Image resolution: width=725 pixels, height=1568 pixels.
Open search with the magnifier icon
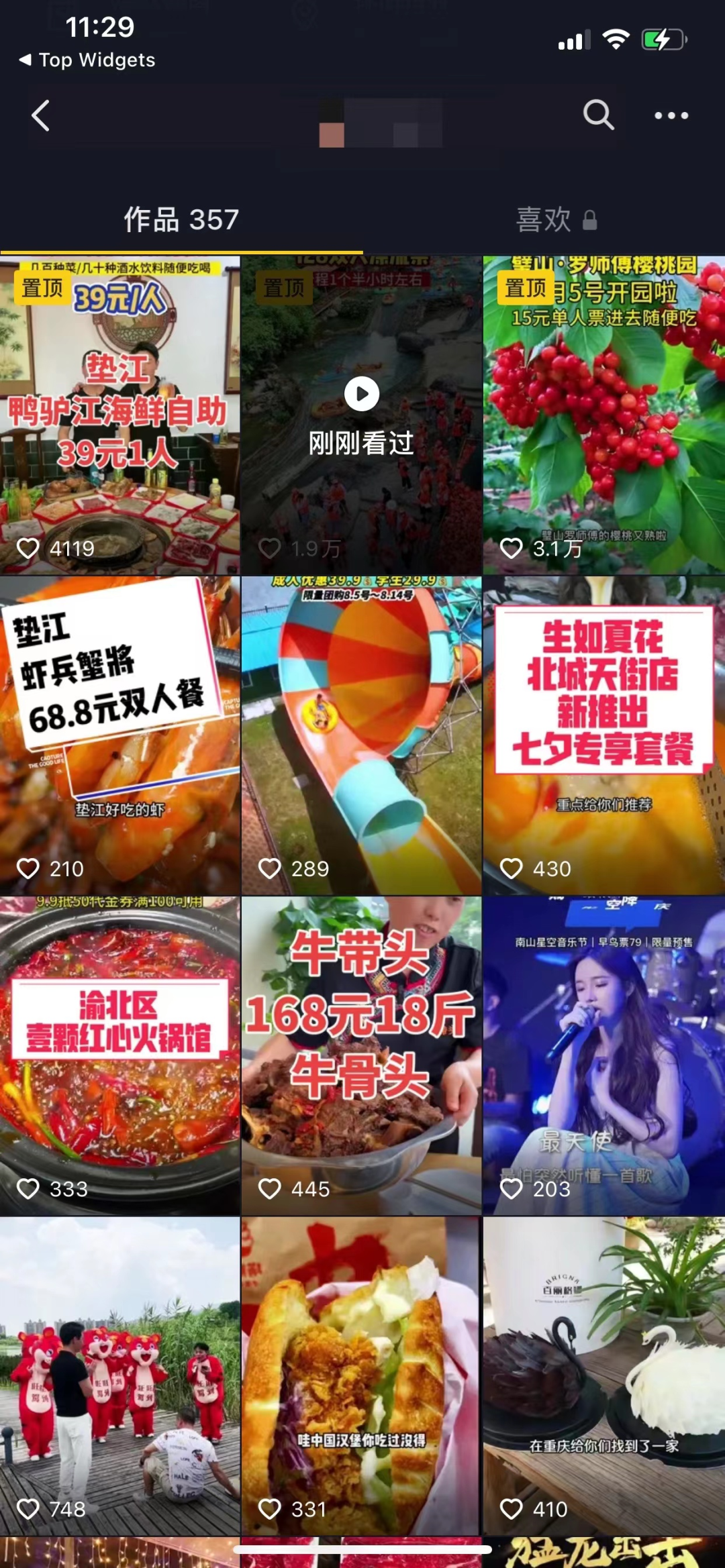598,115
